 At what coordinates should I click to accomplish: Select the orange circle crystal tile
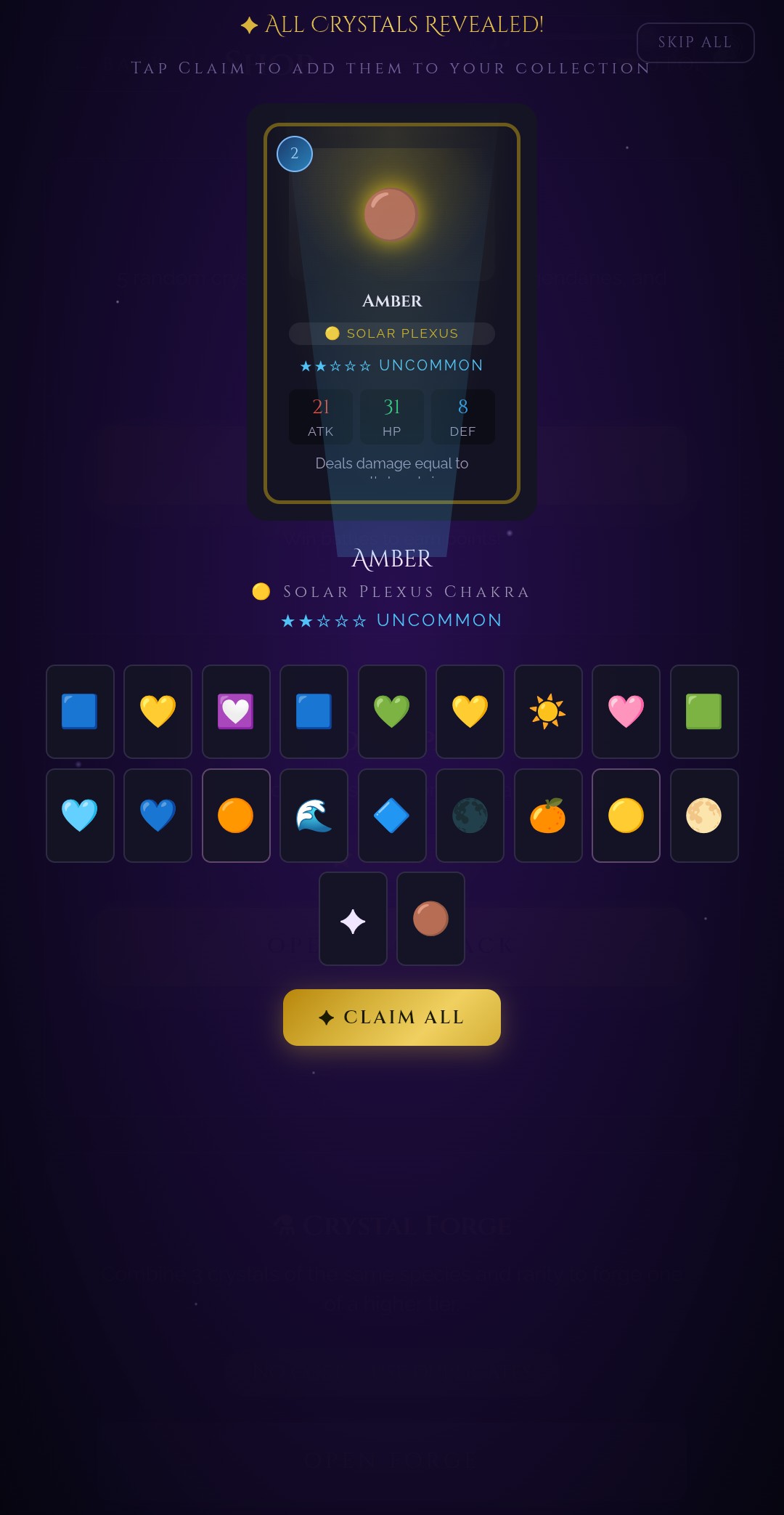tap(236, 815)
